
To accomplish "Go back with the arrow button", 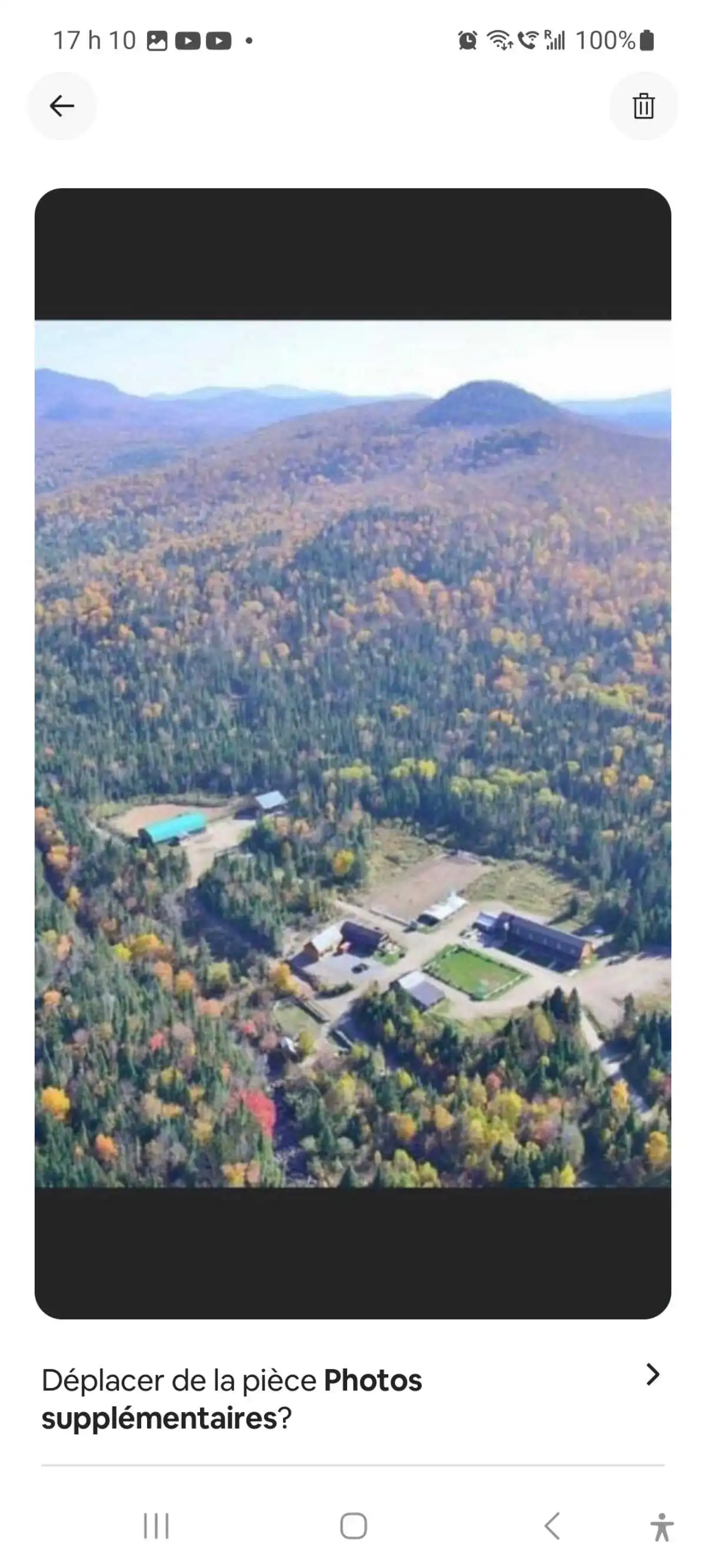I will tap(62, 106).
